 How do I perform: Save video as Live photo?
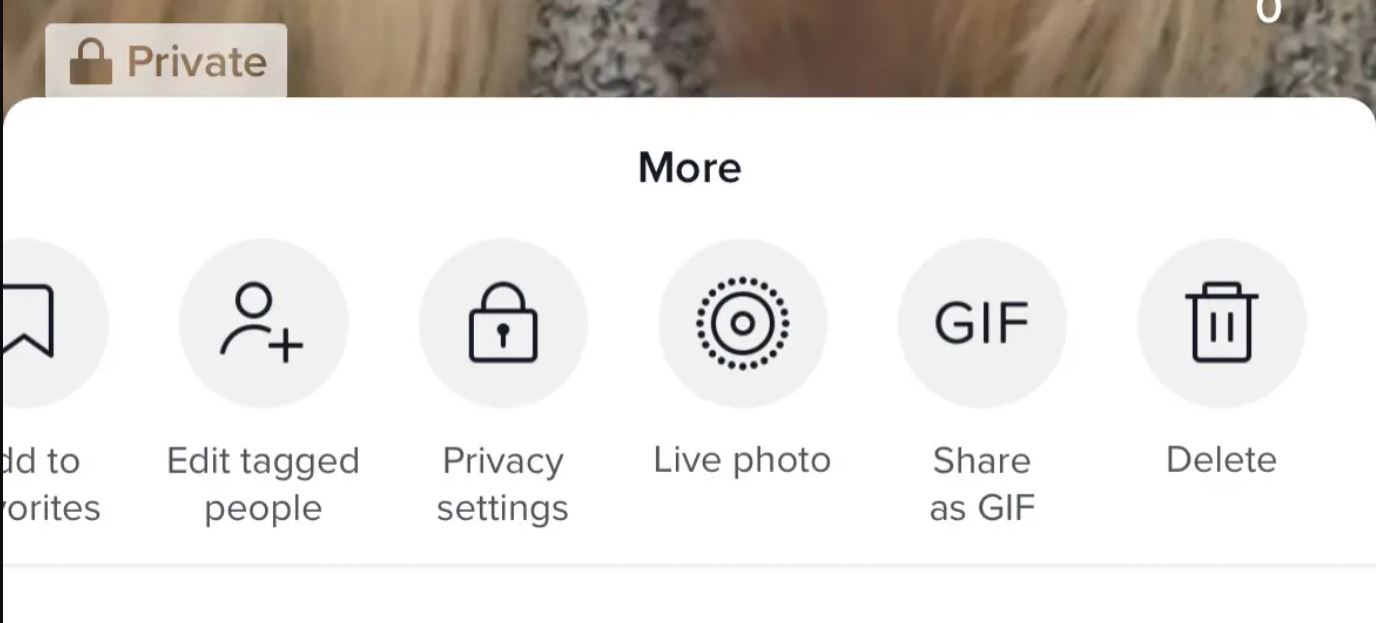742,323
